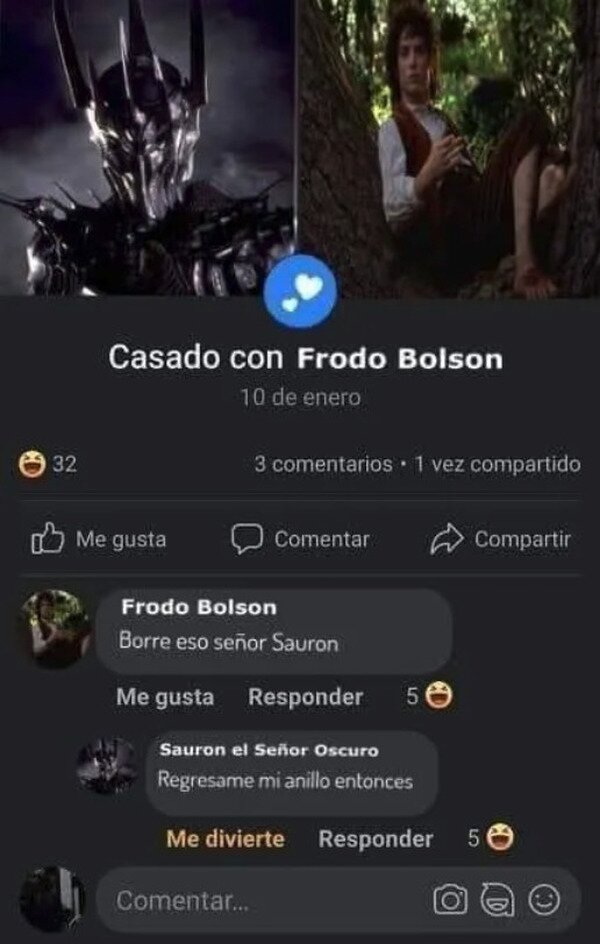
Task: Like Frodo Bolson's comment
Action: coord(165,697)
